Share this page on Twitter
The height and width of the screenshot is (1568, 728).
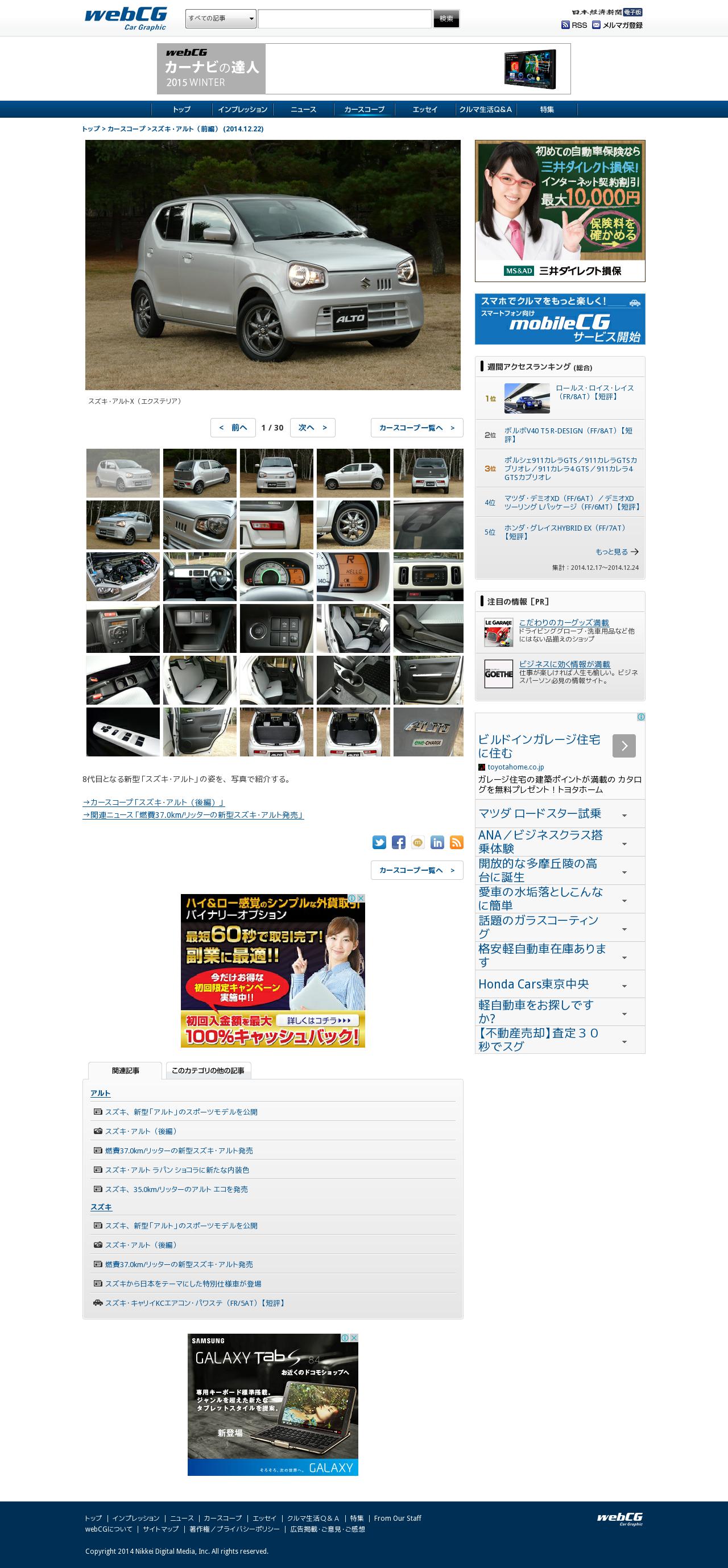point(379,842)
